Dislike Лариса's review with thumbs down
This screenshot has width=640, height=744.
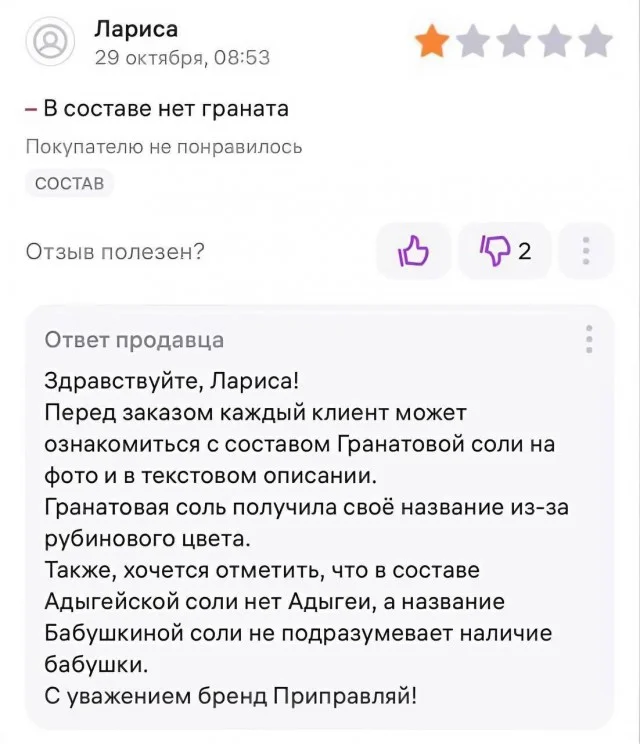pos(505,251)
